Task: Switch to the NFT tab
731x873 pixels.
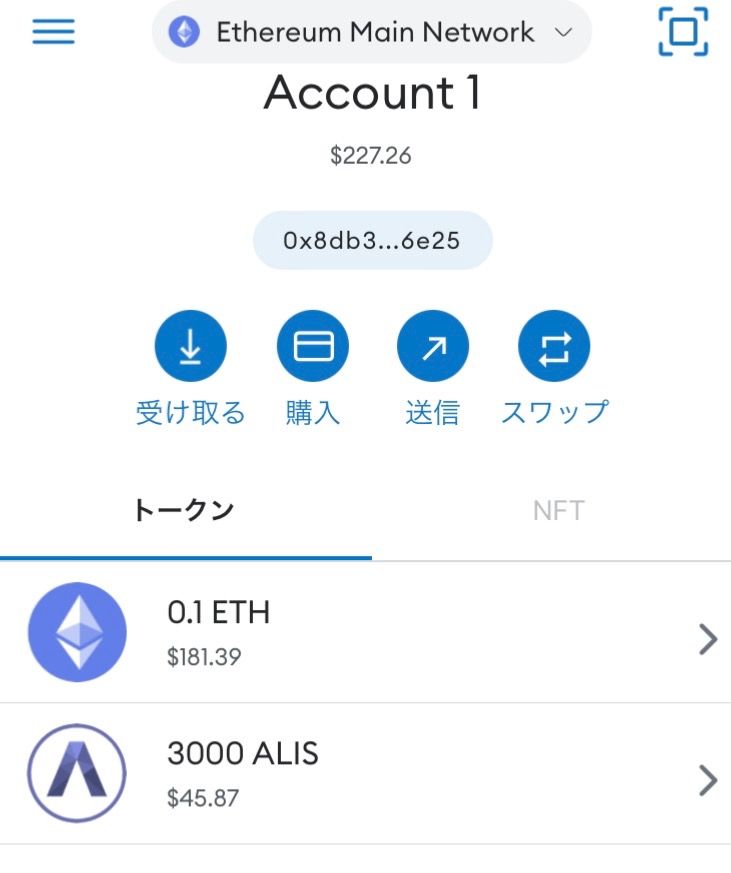Action: (x=558, y=511)
